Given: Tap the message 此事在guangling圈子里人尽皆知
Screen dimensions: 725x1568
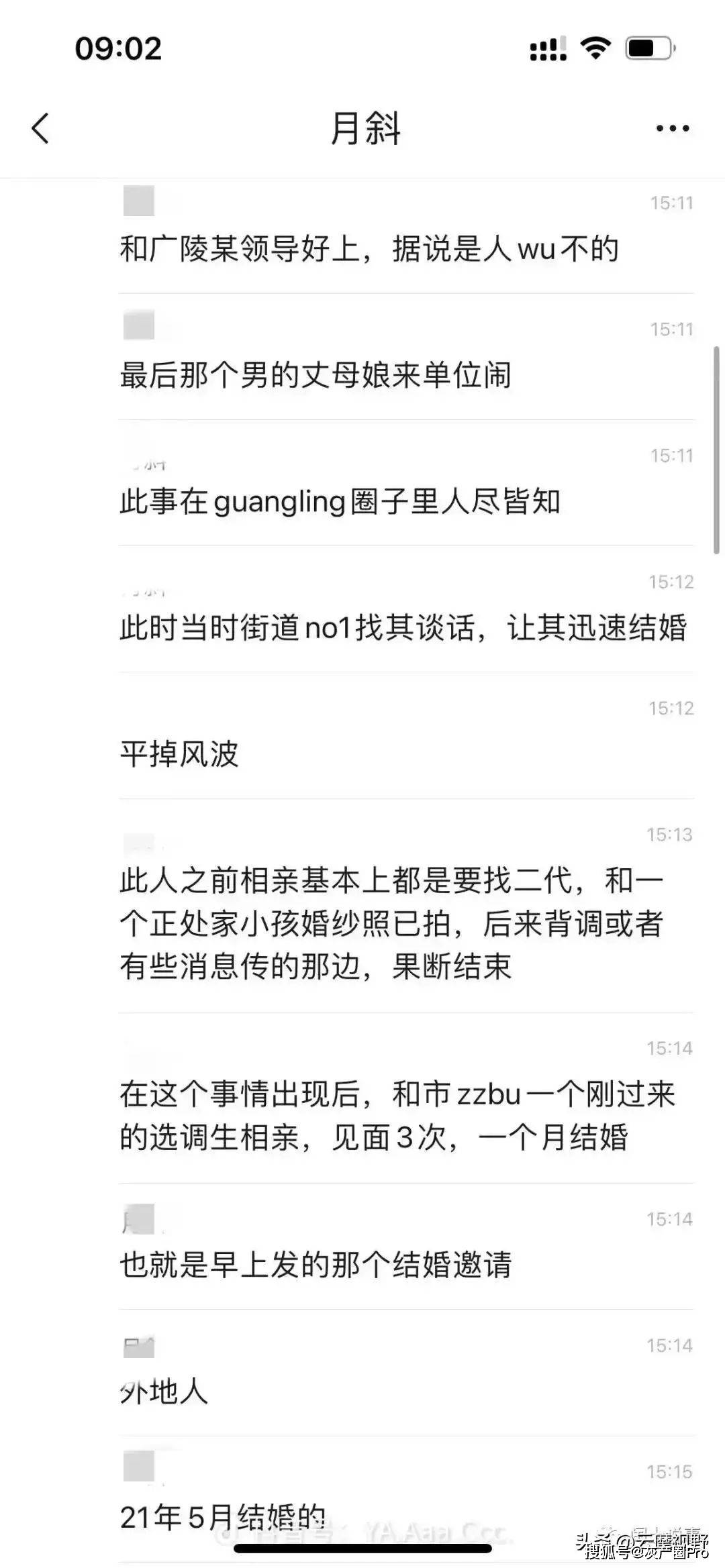Looking at the screenshot, I should 406,484.
